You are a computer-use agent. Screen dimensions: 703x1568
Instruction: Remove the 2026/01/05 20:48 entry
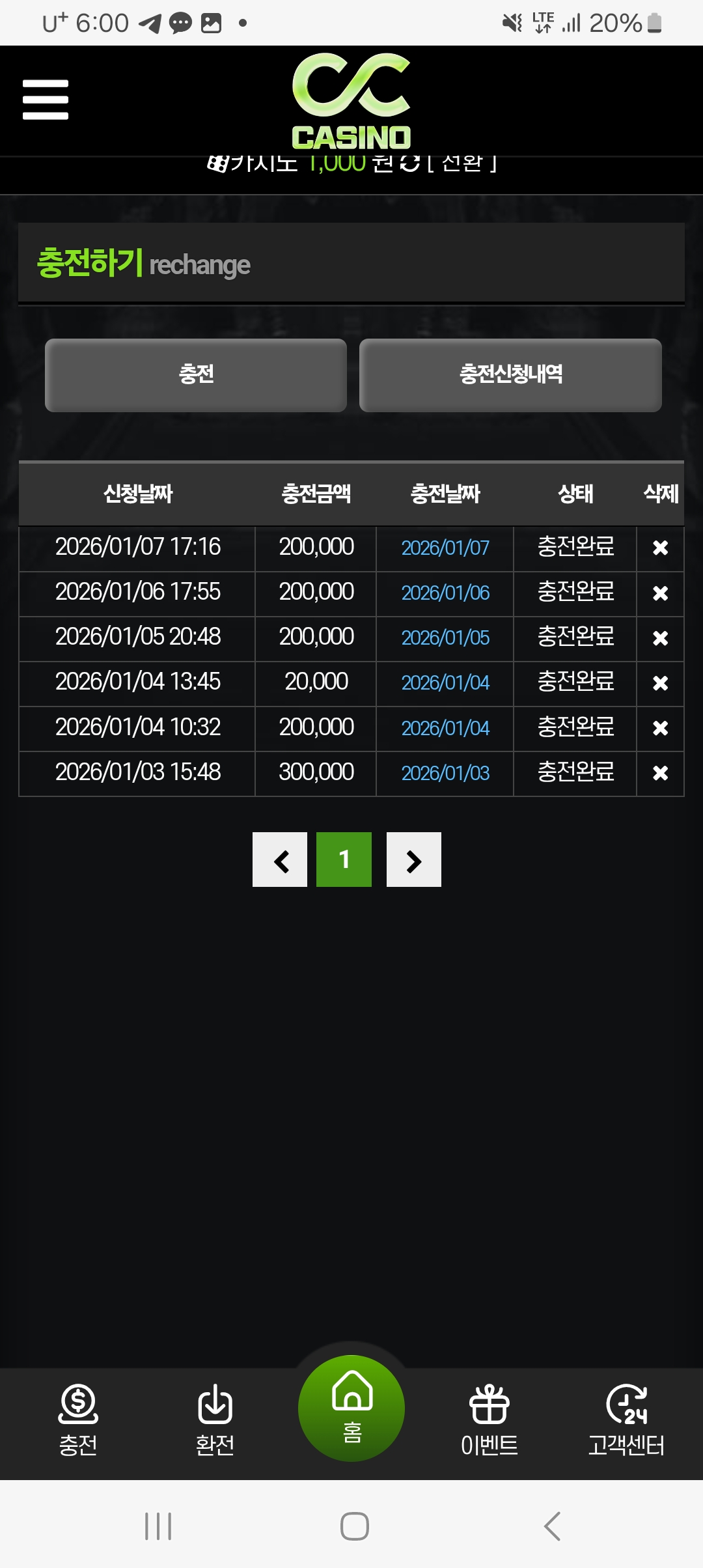click(660, 638)
